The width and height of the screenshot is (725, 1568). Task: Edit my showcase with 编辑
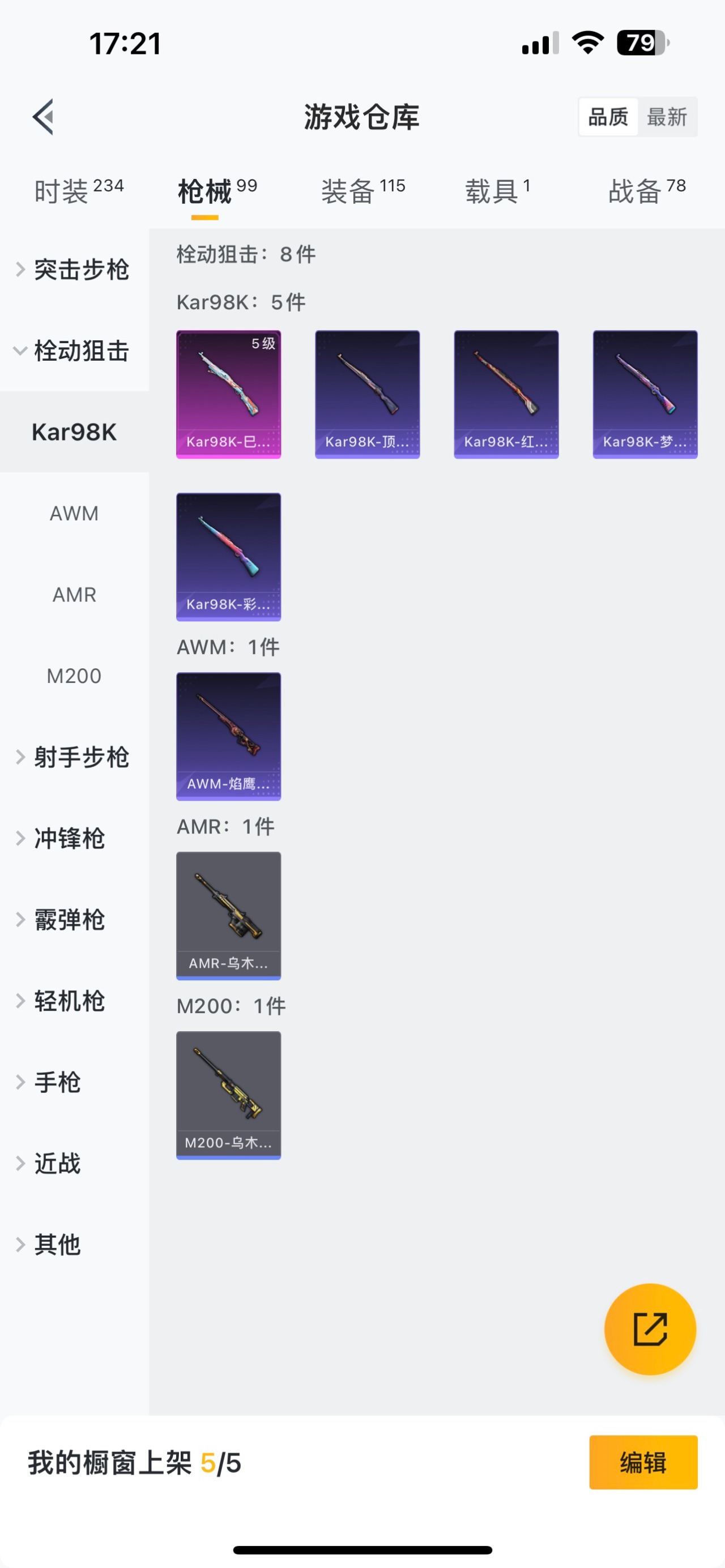coord(643,1462)
